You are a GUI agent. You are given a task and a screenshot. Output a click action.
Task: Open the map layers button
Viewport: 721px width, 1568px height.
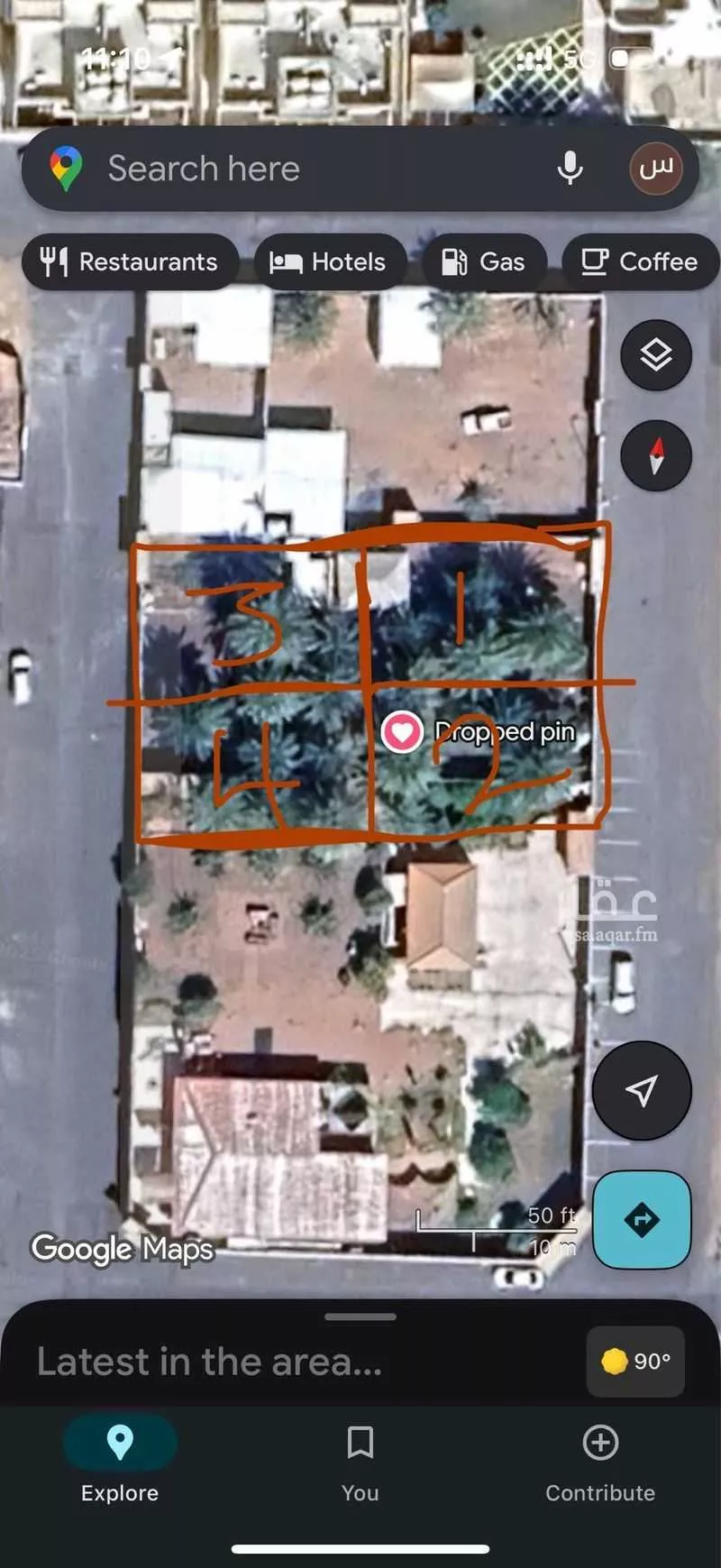coord(656,355)
